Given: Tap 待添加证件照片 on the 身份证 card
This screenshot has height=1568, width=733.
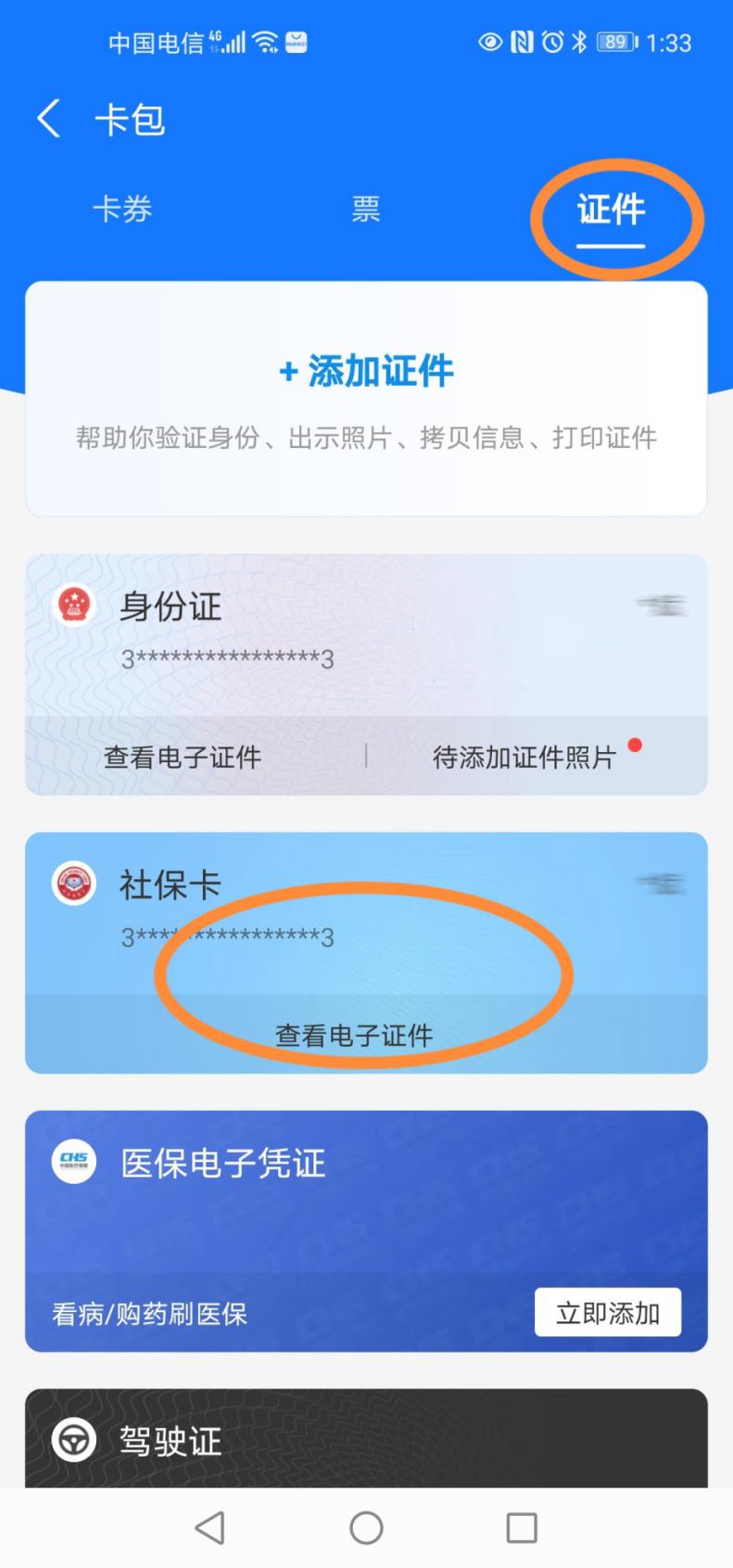Looking at the screenshot, I should pos(524,757).
